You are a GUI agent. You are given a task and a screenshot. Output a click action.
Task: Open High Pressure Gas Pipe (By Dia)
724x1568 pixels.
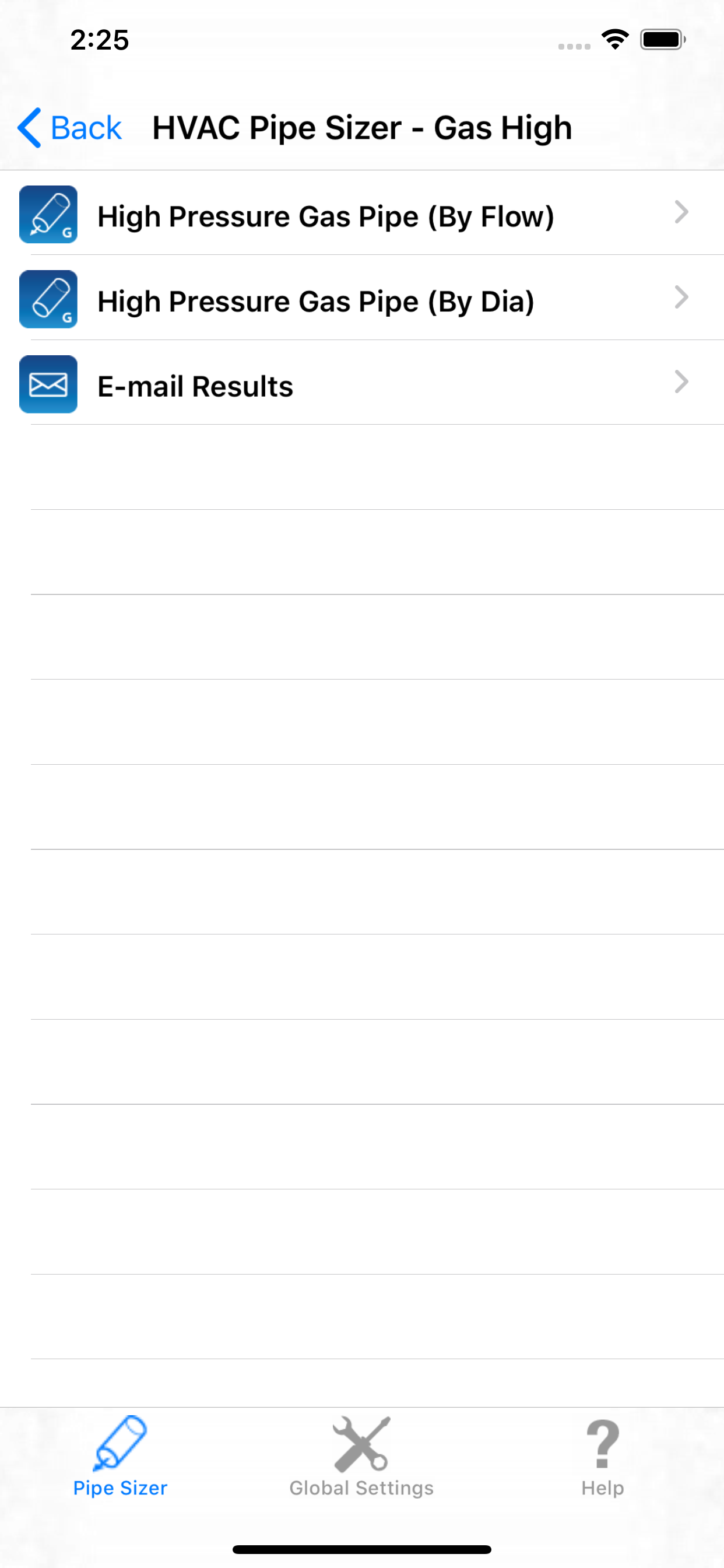362,298
